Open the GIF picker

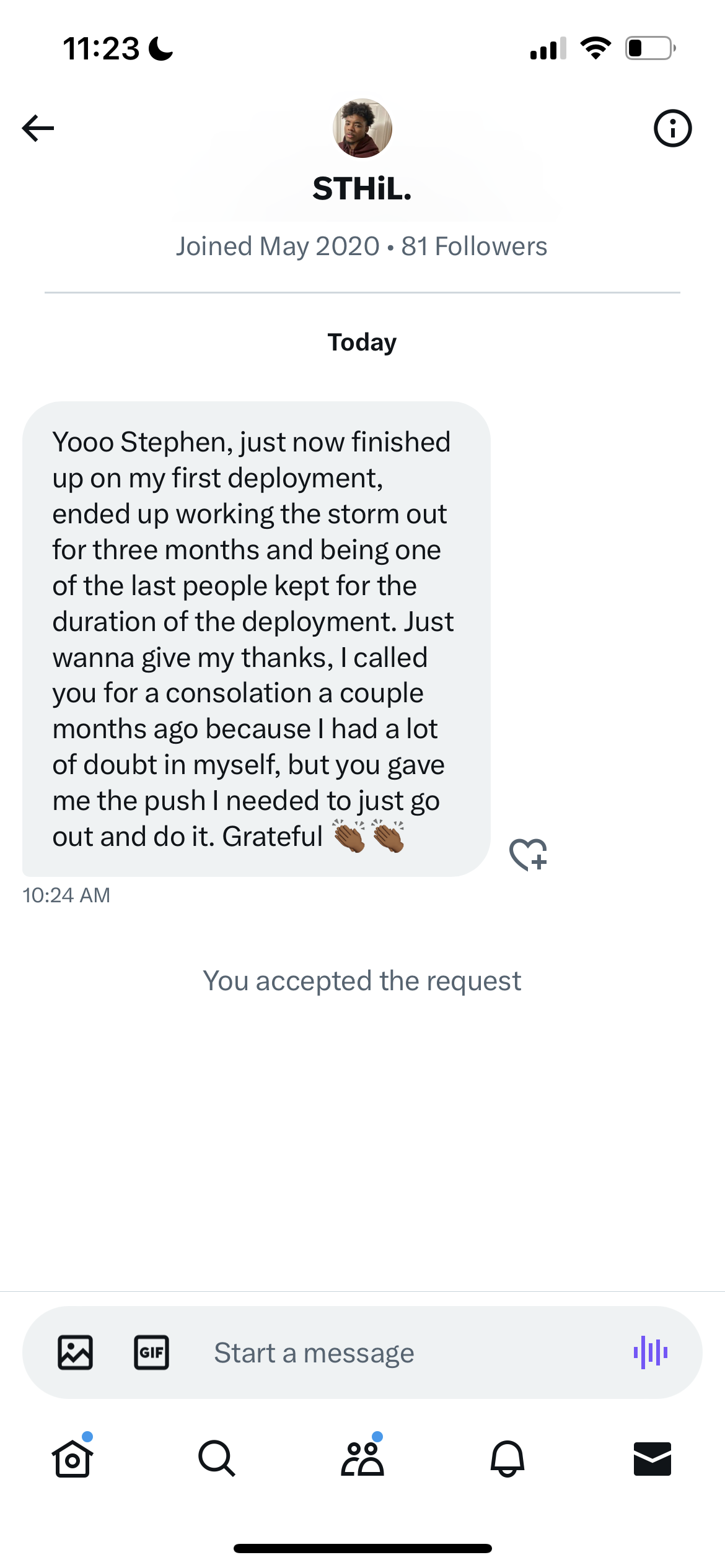[151, 1352]
